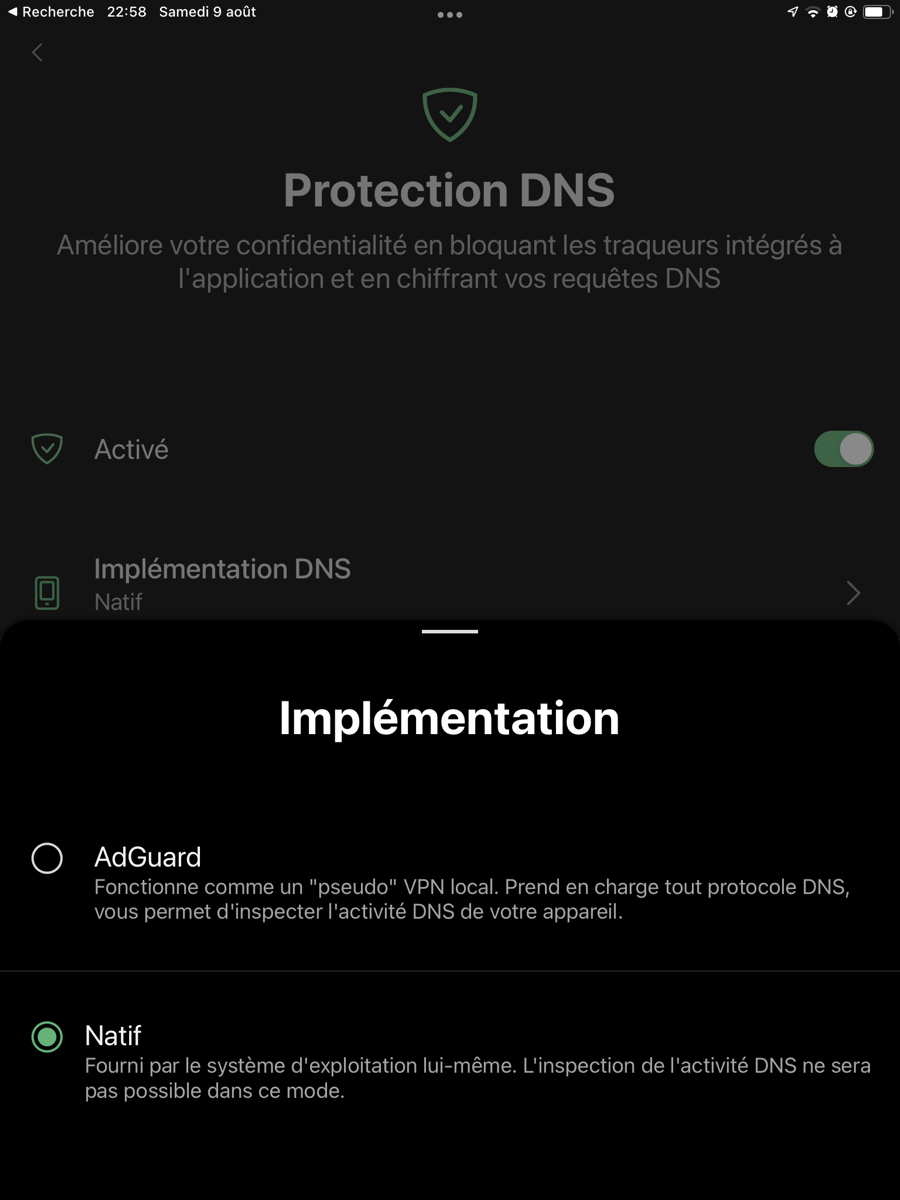Select the AdGuard implementation option
This screenshot has height=1200, width=900.
pyautogui.click(x=47, y=858)
